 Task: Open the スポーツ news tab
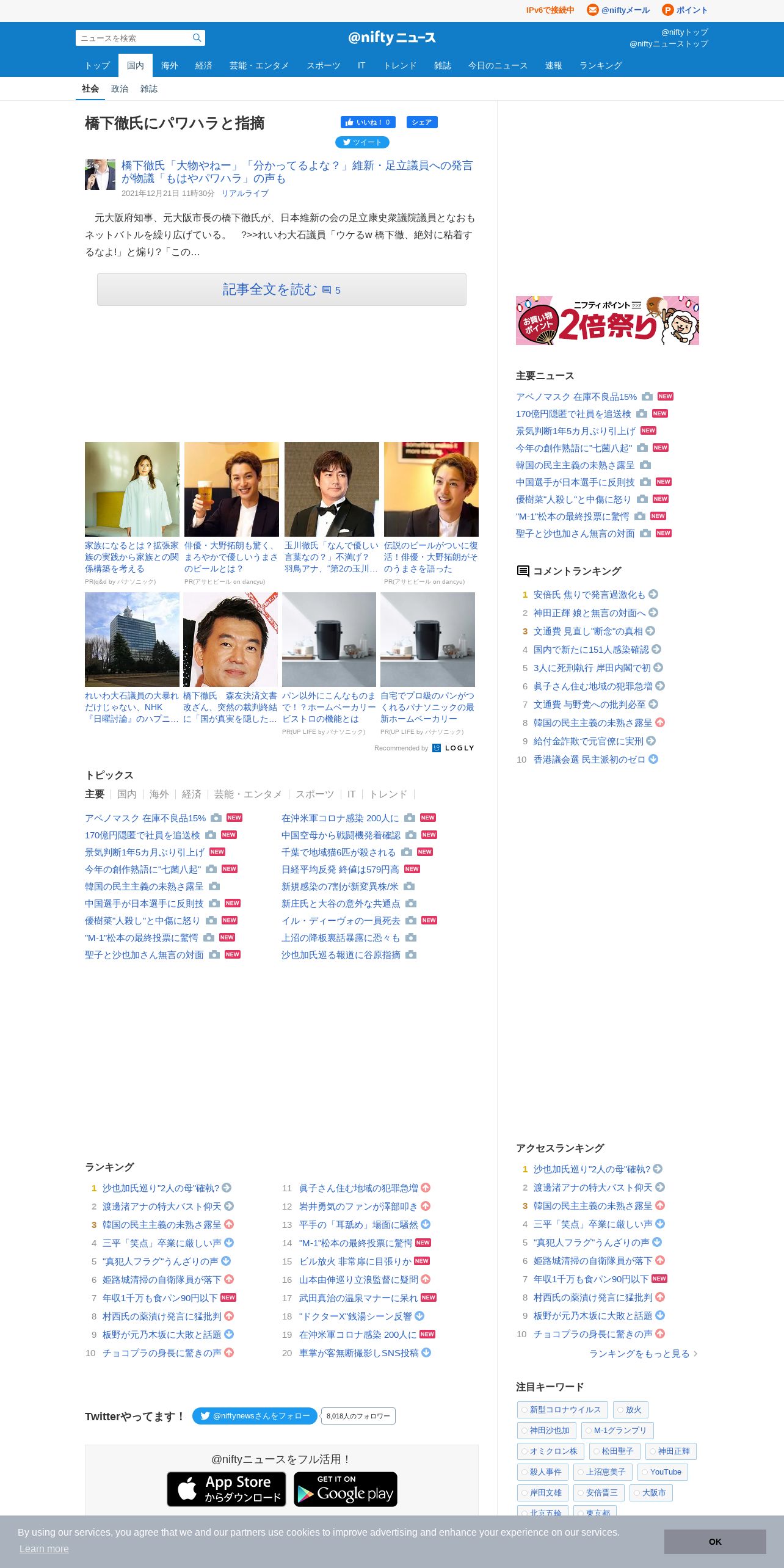(x=323, y=65)
